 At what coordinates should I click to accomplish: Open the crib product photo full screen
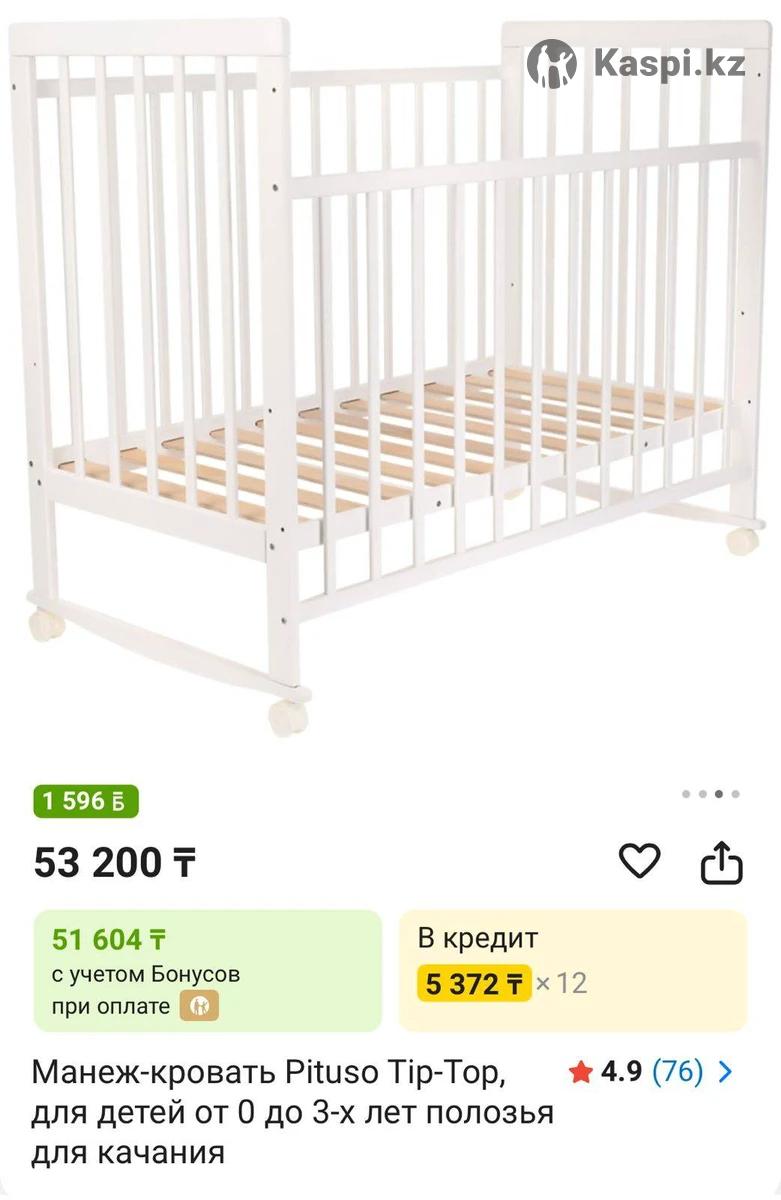390,380
